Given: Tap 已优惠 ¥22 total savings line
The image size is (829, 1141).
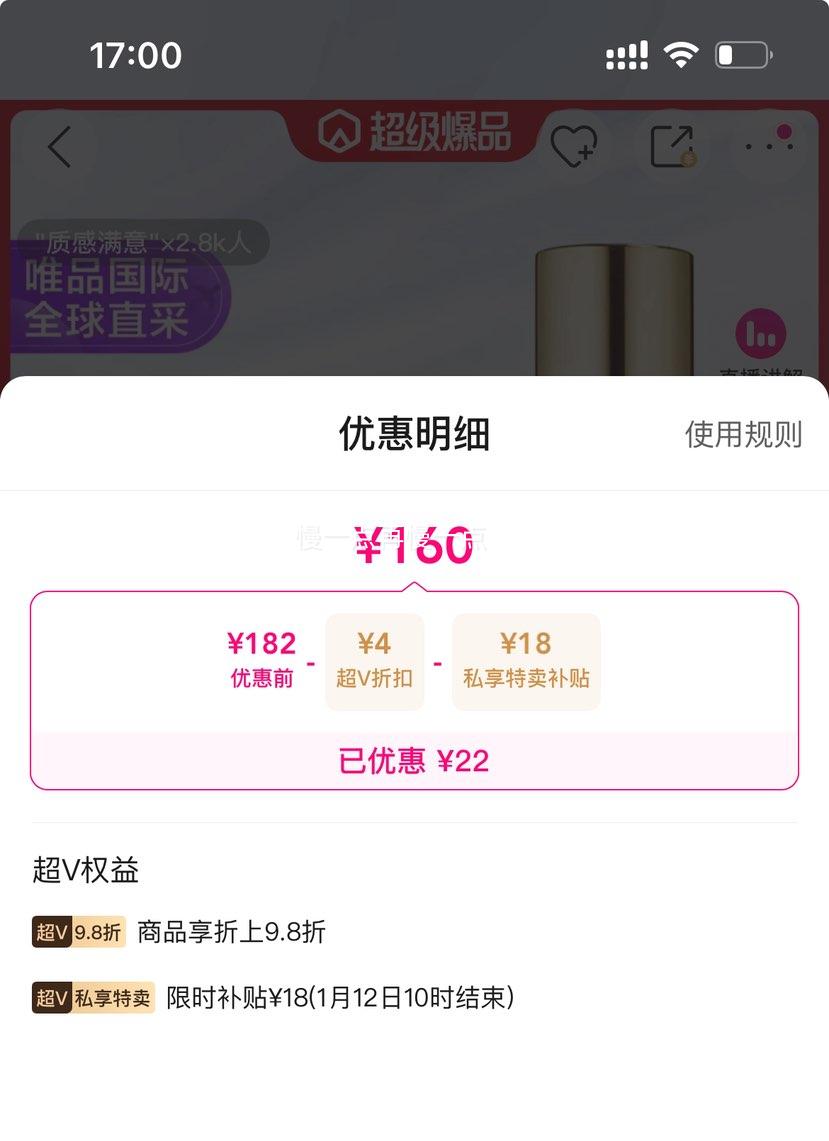Looking at the screenshot, I should (414, 761).
